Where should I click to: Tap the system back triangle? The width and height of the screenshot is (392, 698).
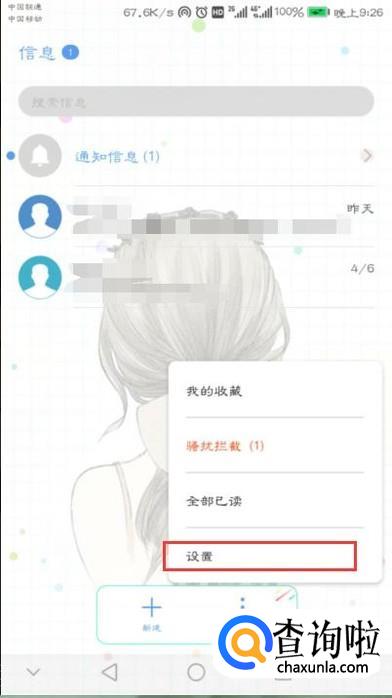click(110, 672)
